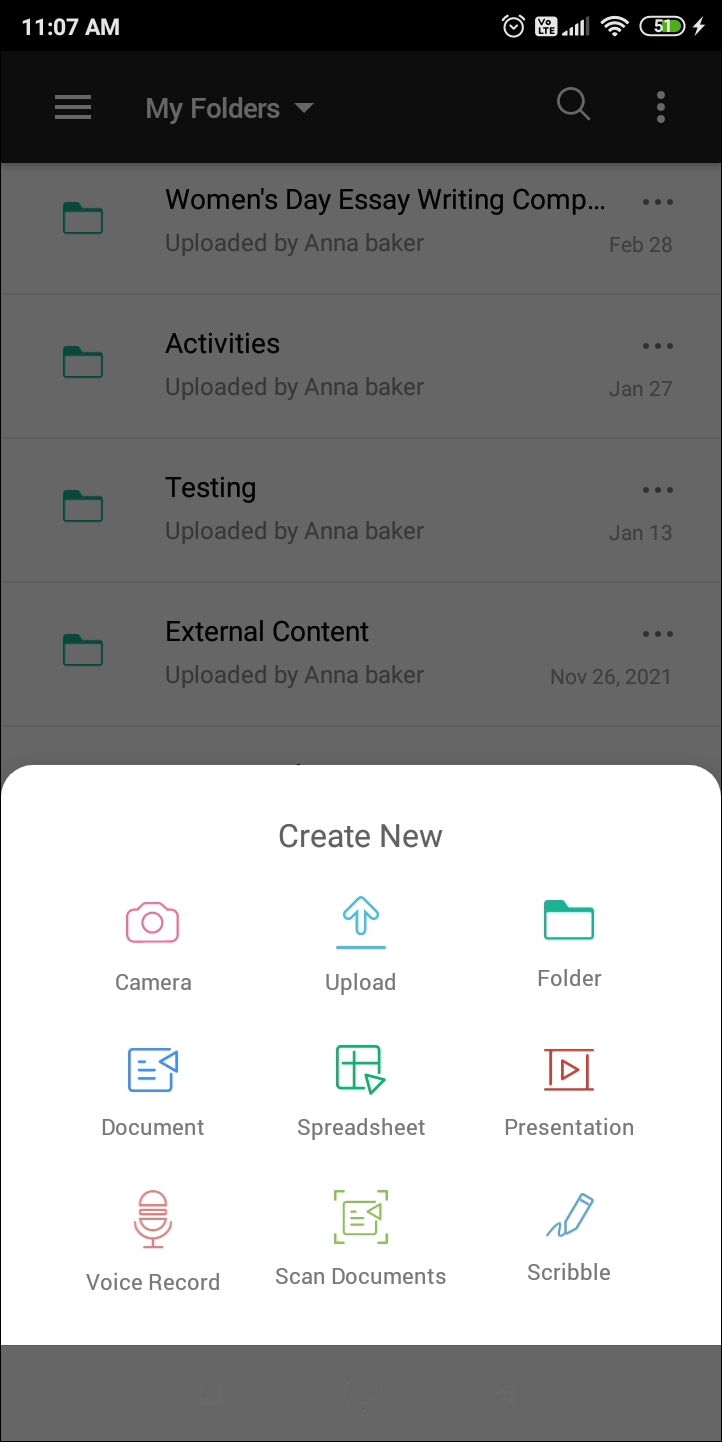Start a Voice Record
722x1442 pixels.
[x=152, y=1240]
